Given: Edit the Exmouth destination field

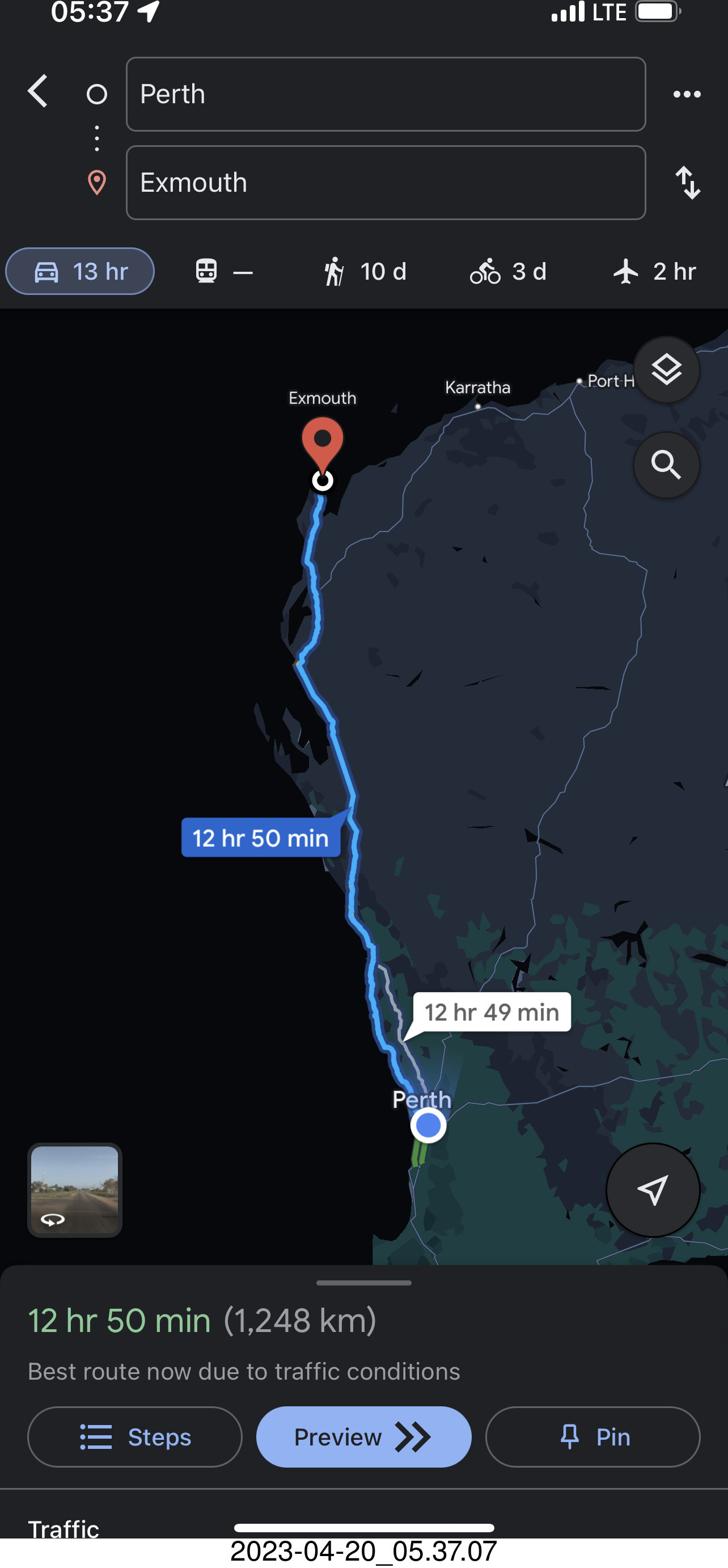Looking at the screenshot, I should pyautogui.click(x=385, y=183).
